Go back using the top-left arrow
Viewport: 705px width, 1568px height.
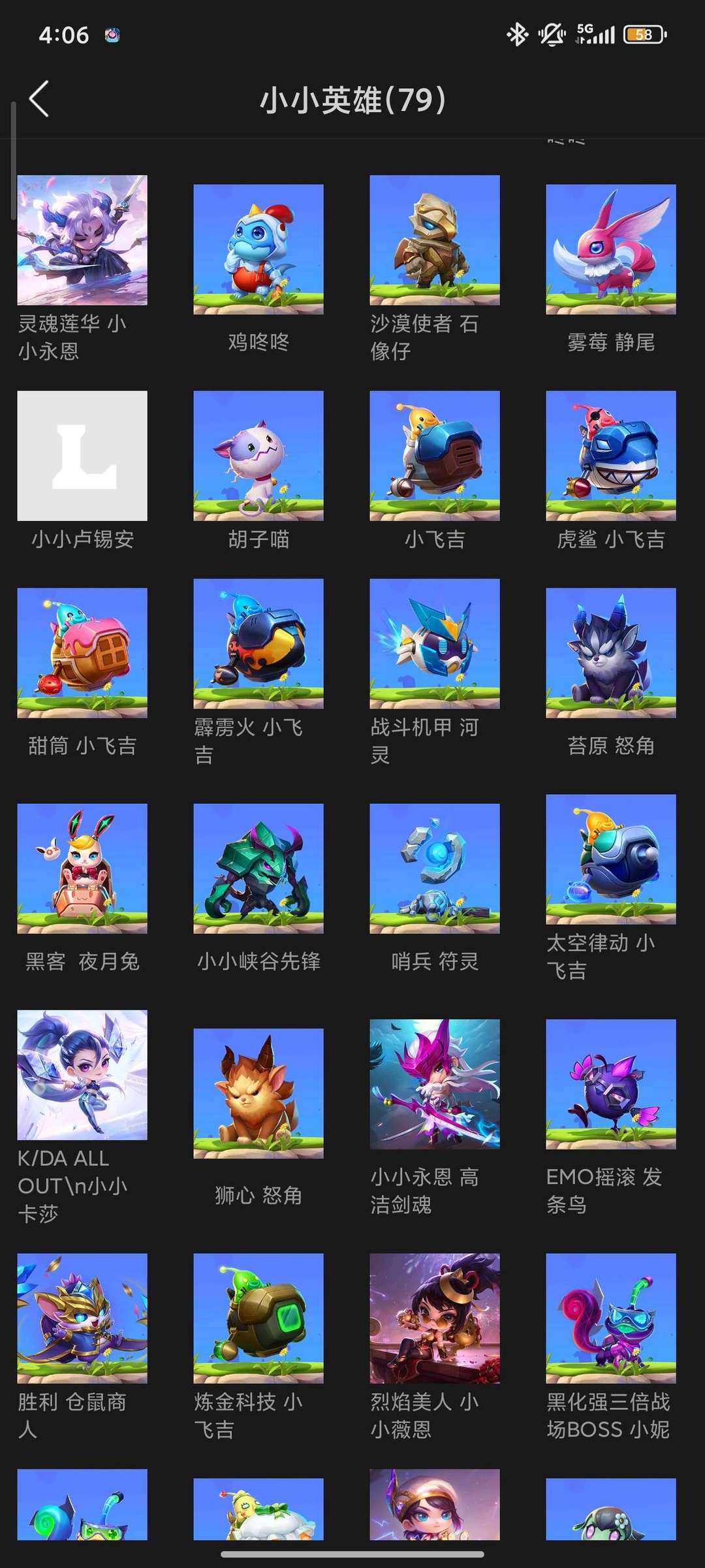point(39,99)
